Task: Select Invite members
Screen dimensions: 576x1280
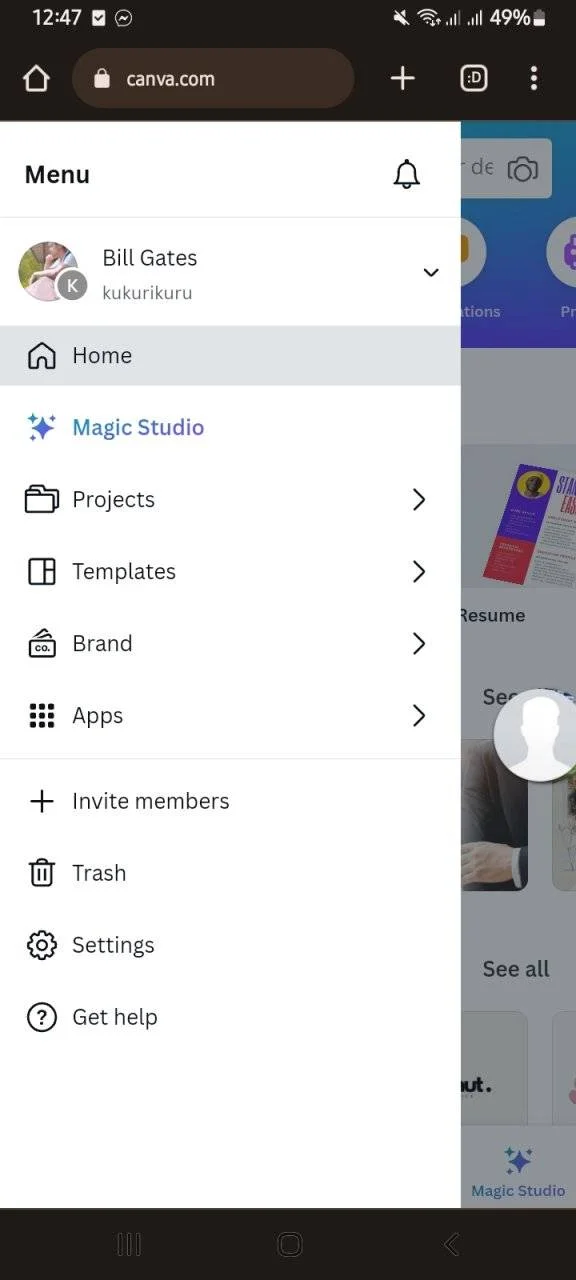Action: 230,801
